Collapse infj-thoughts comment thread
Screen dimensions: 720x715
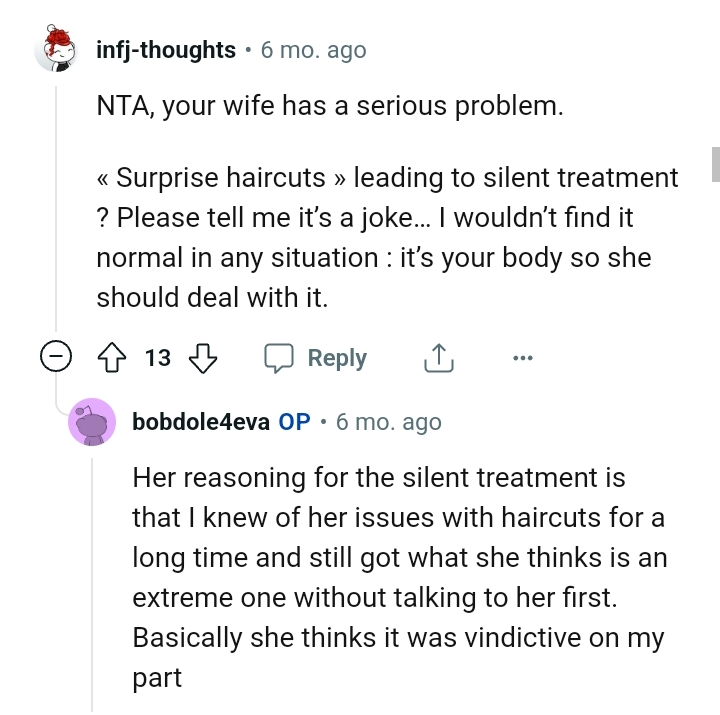pos(57,358)
